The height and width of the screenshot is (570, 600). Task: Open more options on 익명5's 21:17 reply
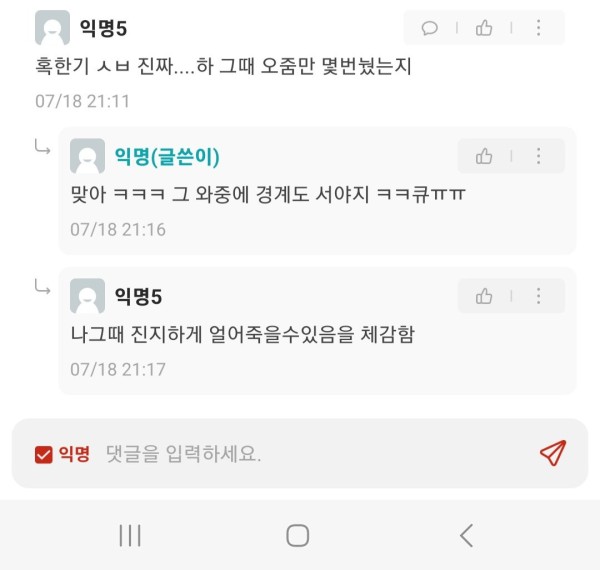[x=539, y=296]
